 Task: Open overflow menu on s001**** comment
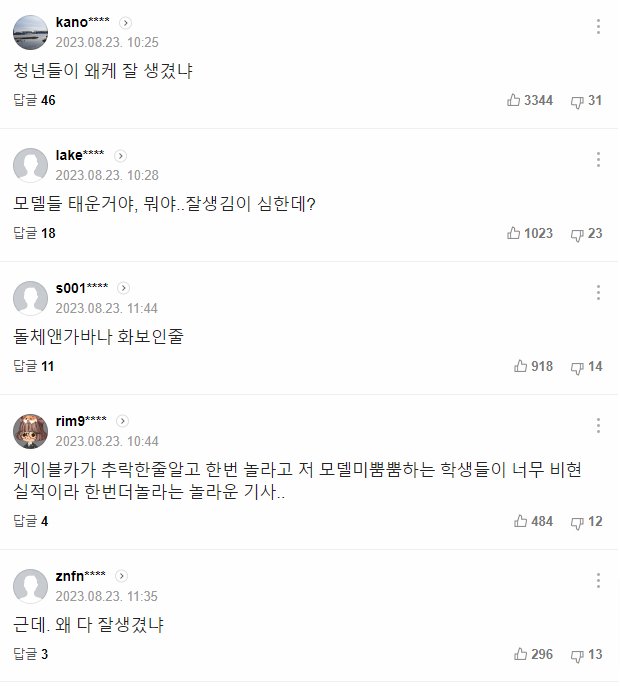coord(598,293)
